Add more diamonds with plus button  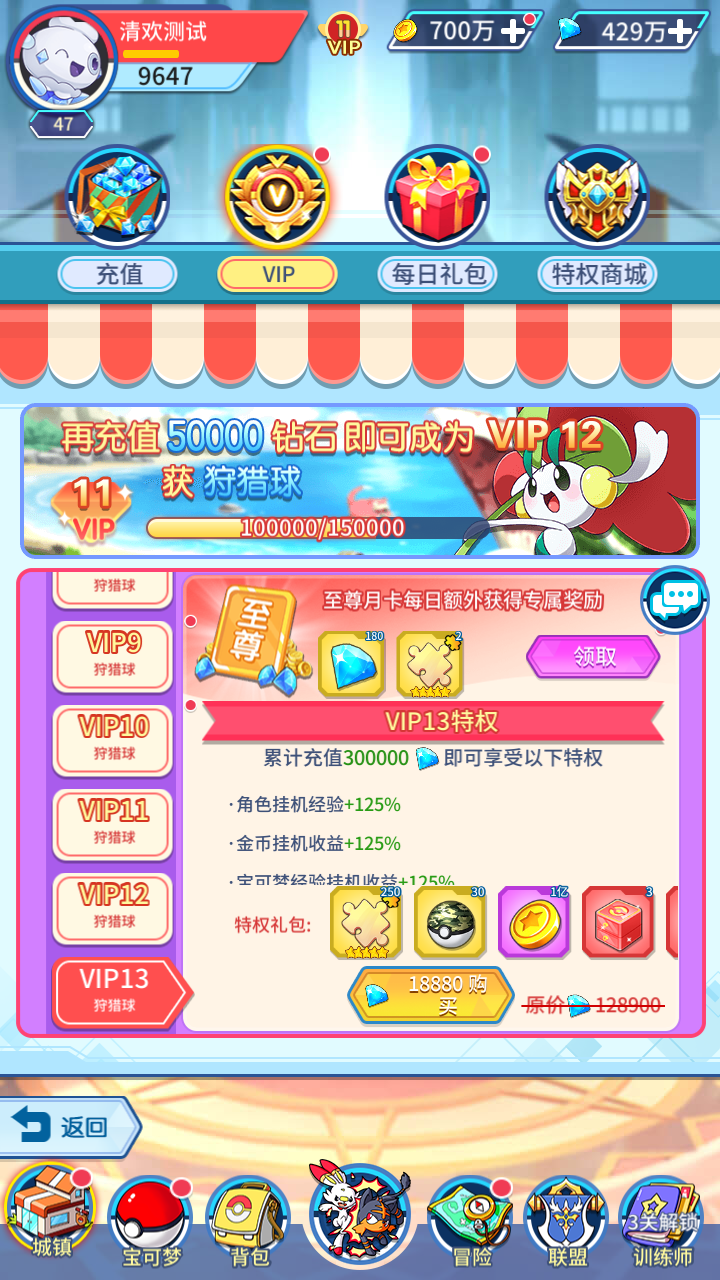(x=681, y=32)
